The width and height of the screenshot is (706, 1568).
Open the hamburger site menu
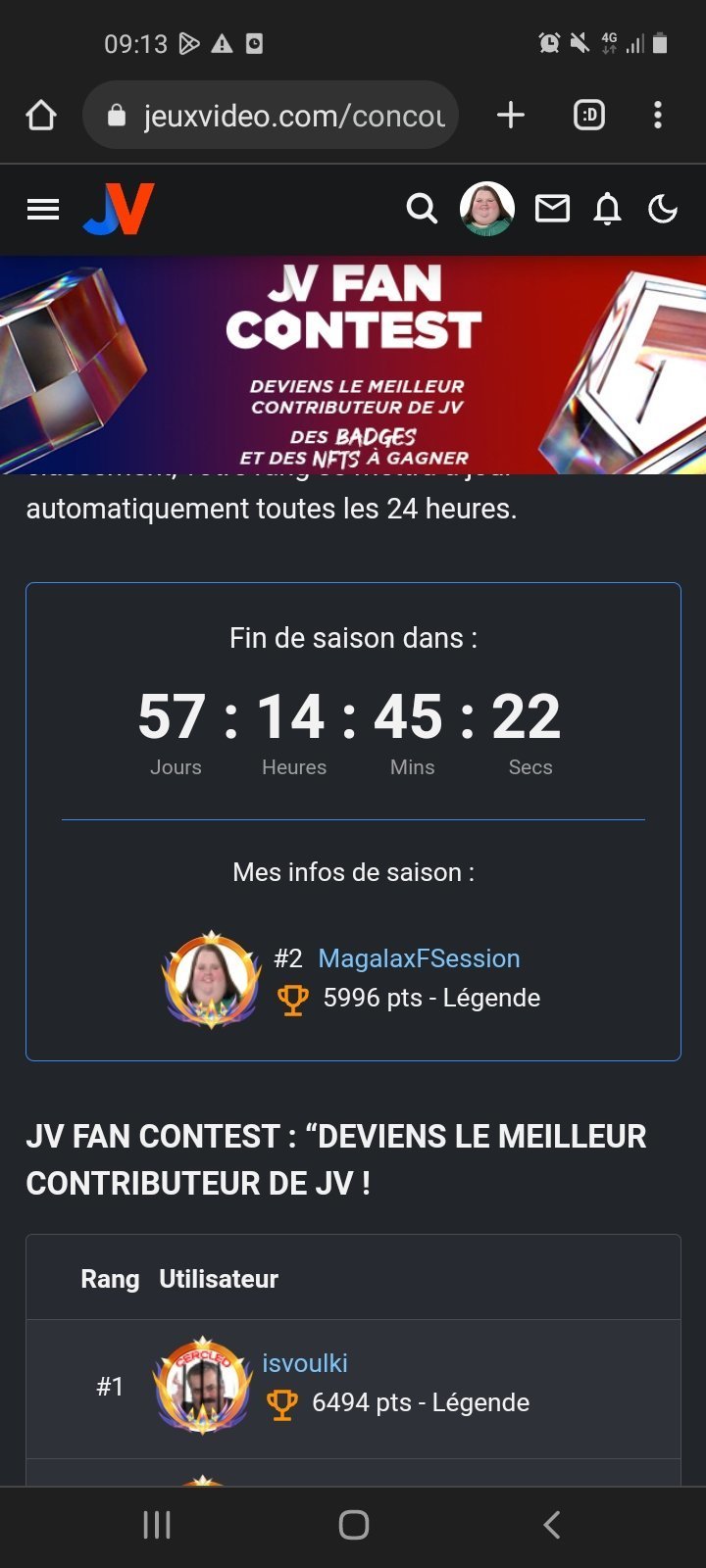[x=43, y=209]
